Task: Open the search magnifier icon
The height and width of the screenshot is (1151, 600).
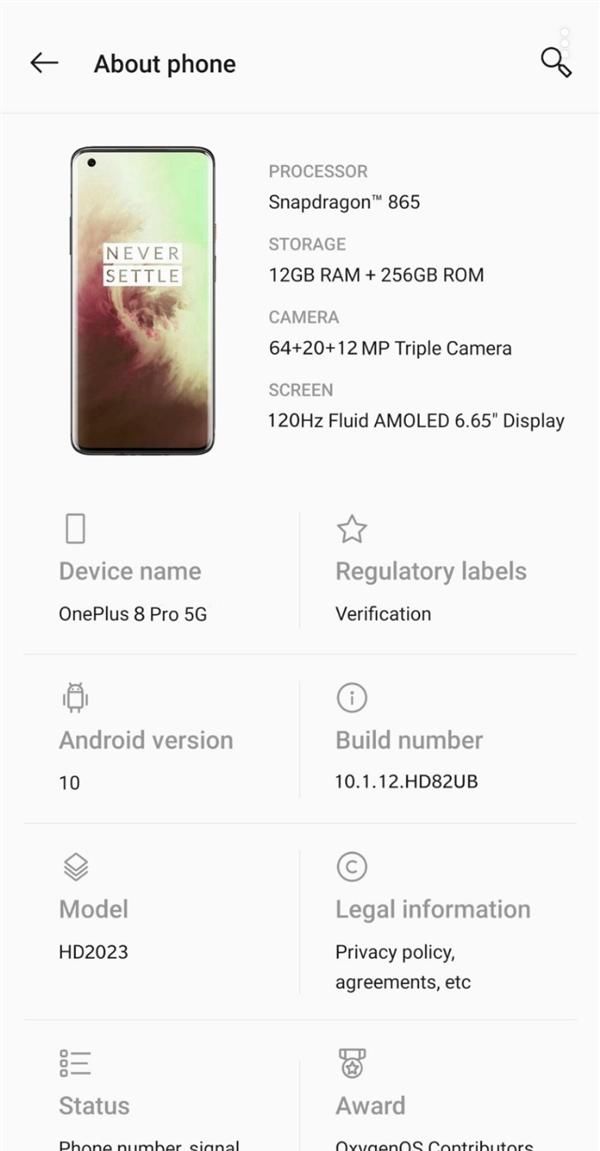Action: pyautogui.click(x=555, y=62)
